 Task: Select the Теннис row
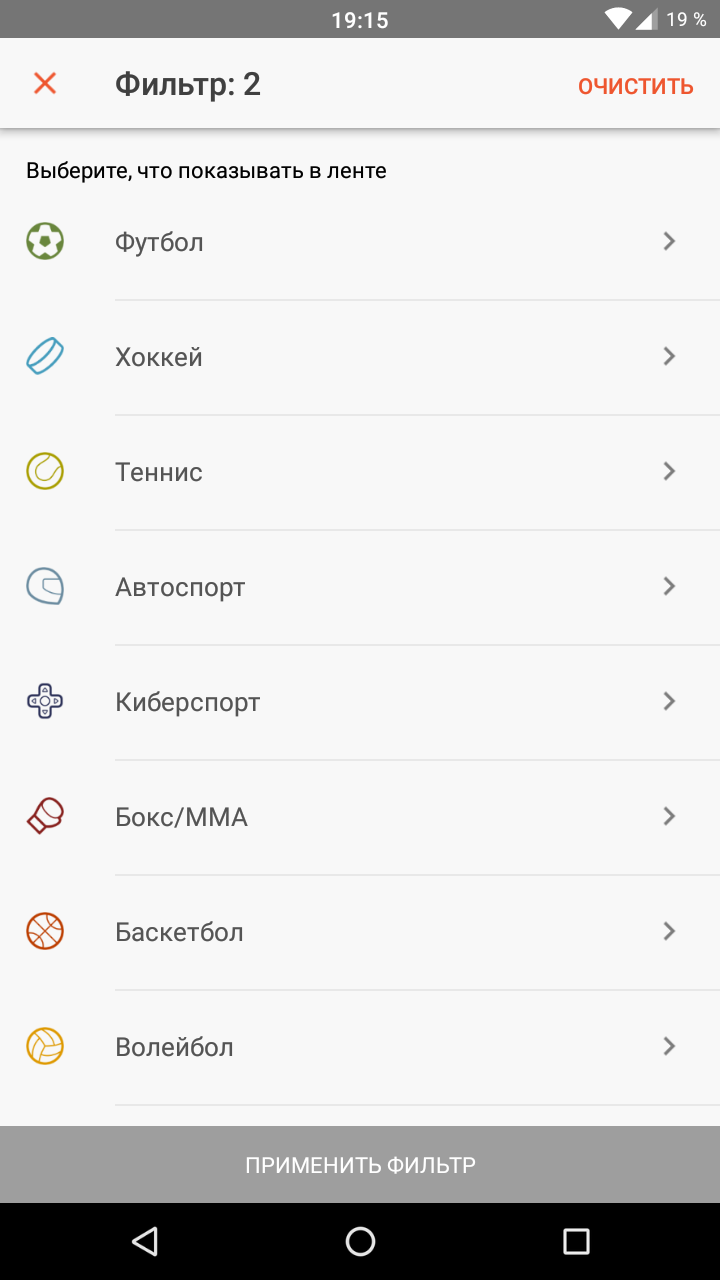(x=360, y=472)
